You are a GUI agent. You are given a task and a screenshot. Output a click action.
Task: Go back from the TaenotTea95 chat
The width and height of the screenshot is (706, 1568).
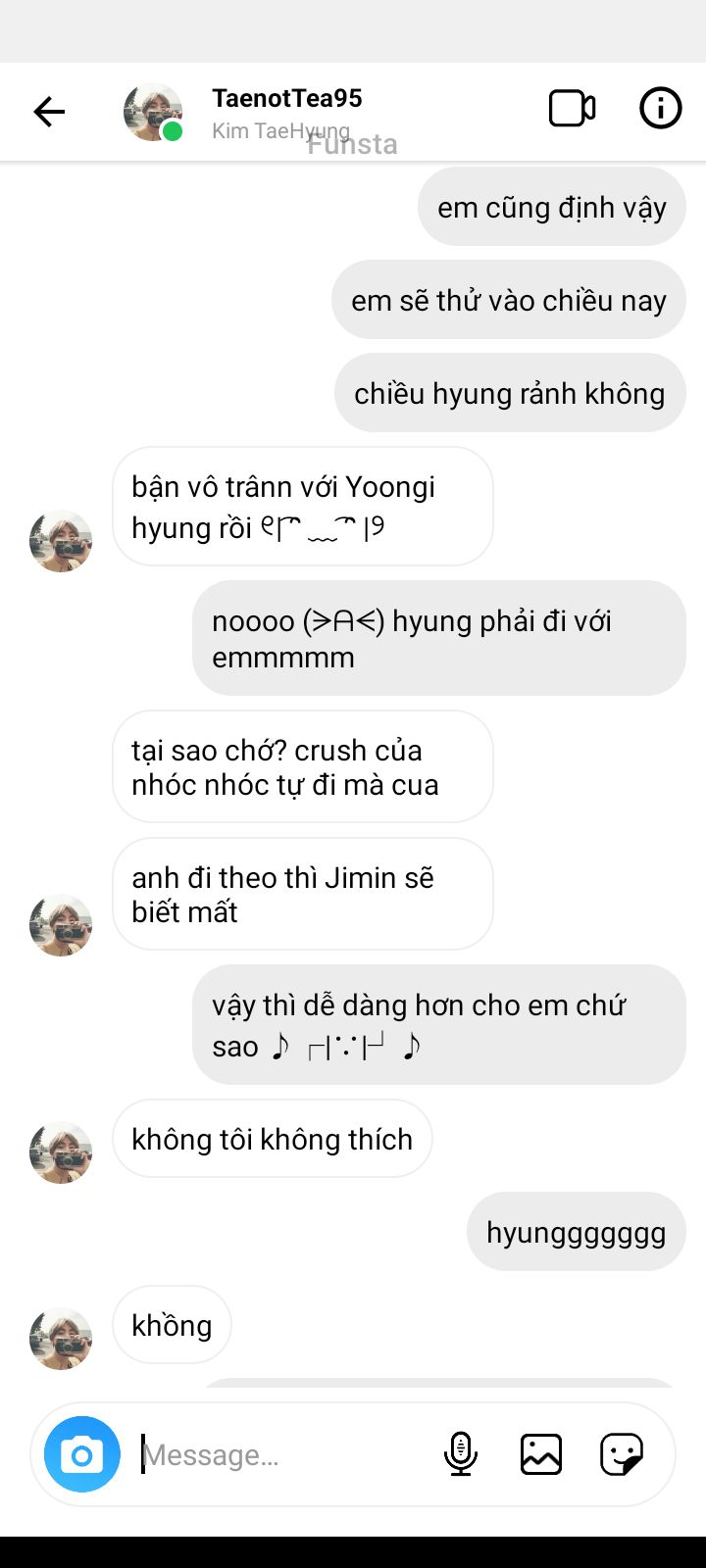pyautogui.click(x=49, y=112)
